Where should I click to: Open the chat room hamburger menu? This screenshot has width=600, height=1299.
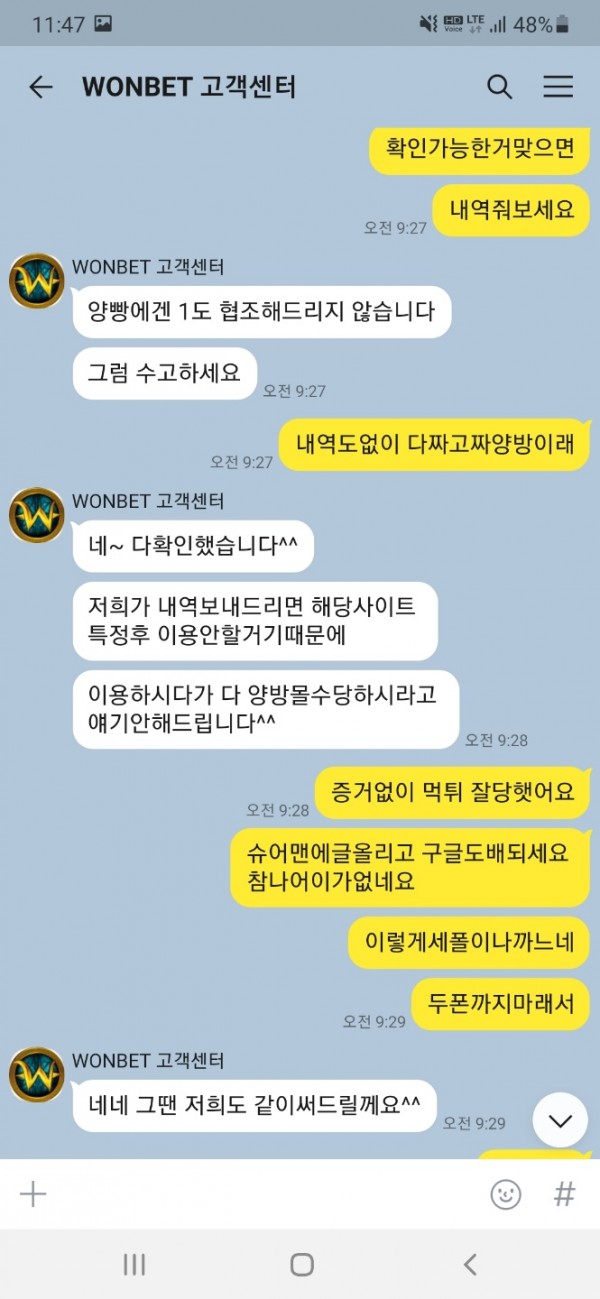558,87
